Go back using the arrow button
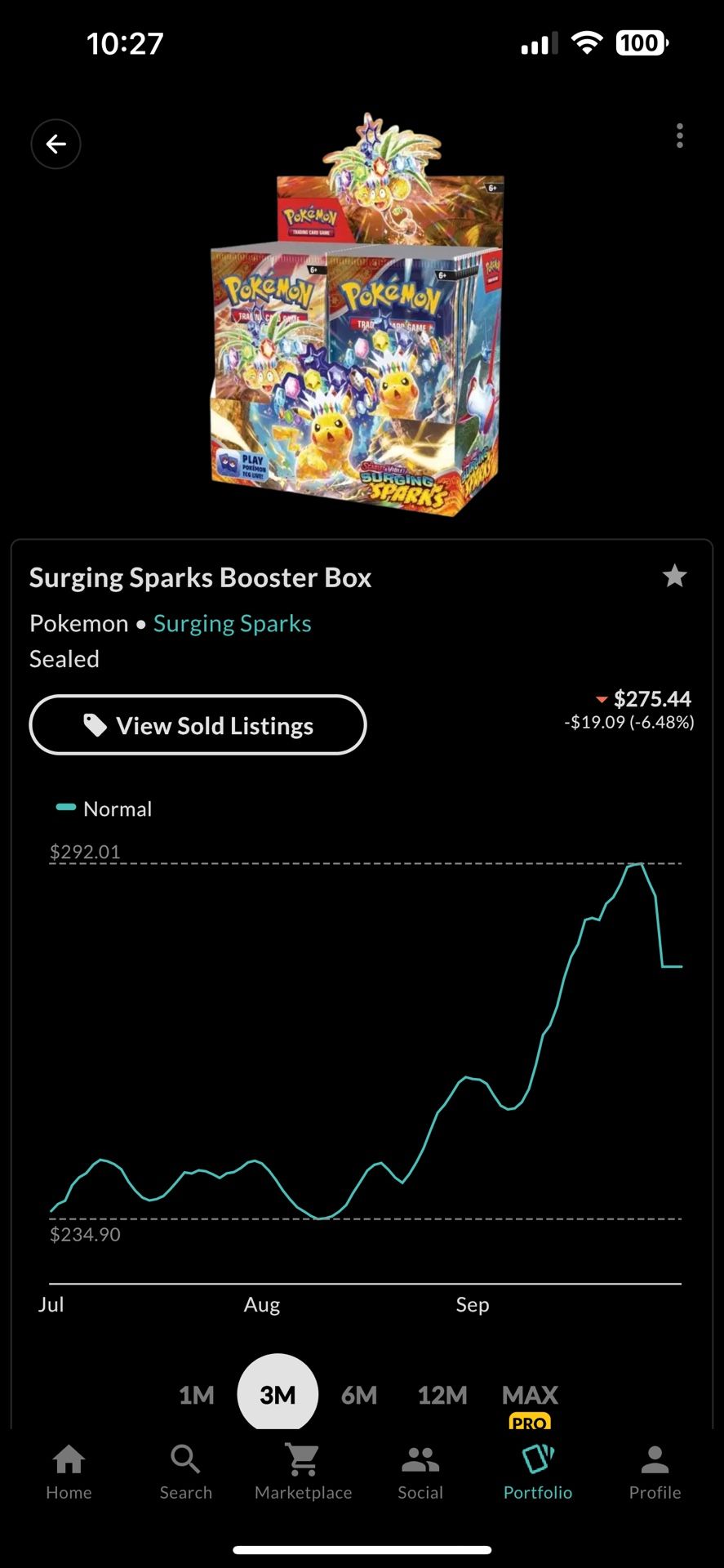 (x=56, y=145)
